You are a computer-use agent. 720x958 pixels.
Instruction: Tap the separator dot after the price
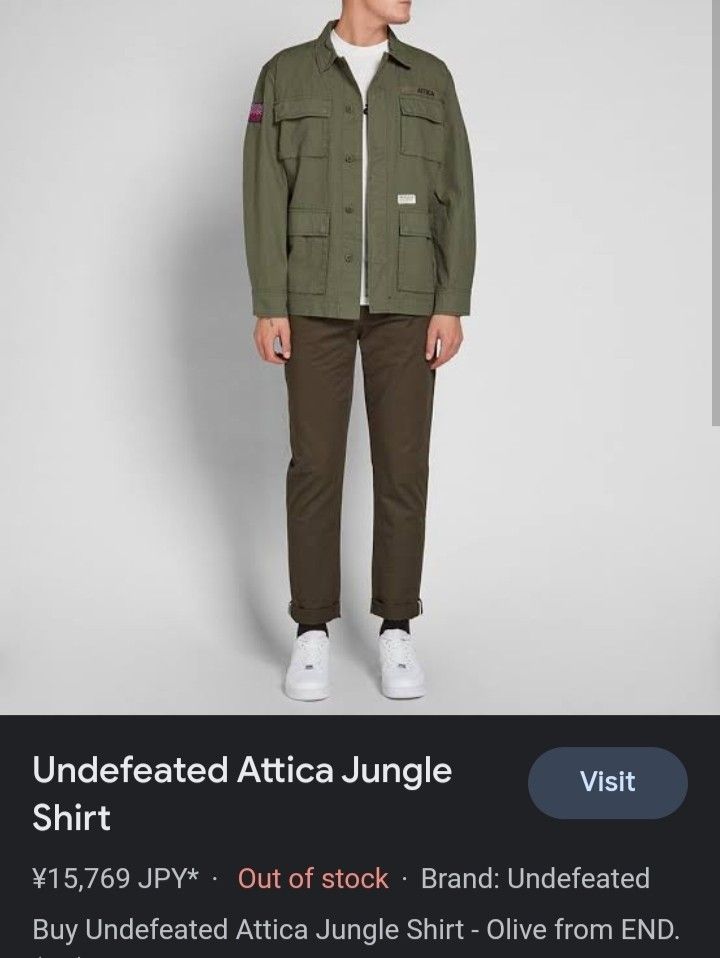[214, 879]
